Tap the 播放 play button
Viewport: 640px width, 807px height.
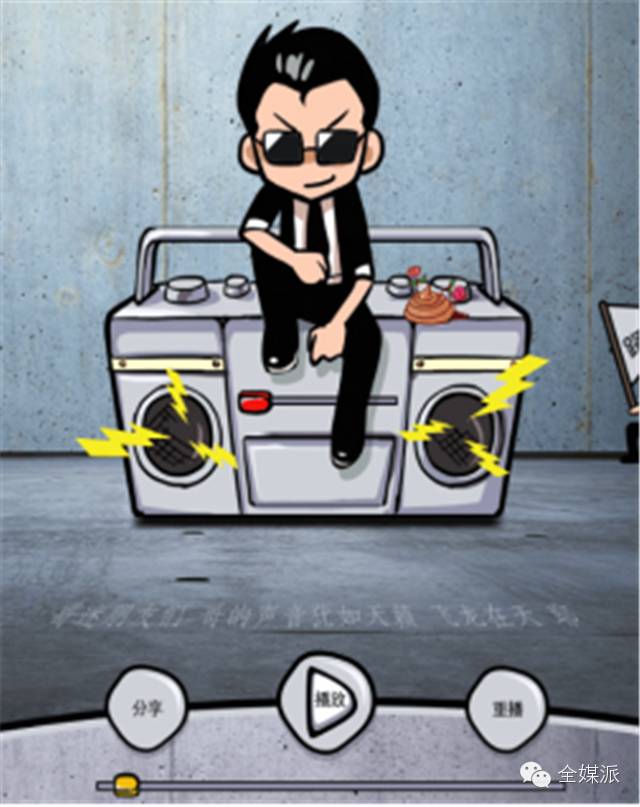(326, 701)
